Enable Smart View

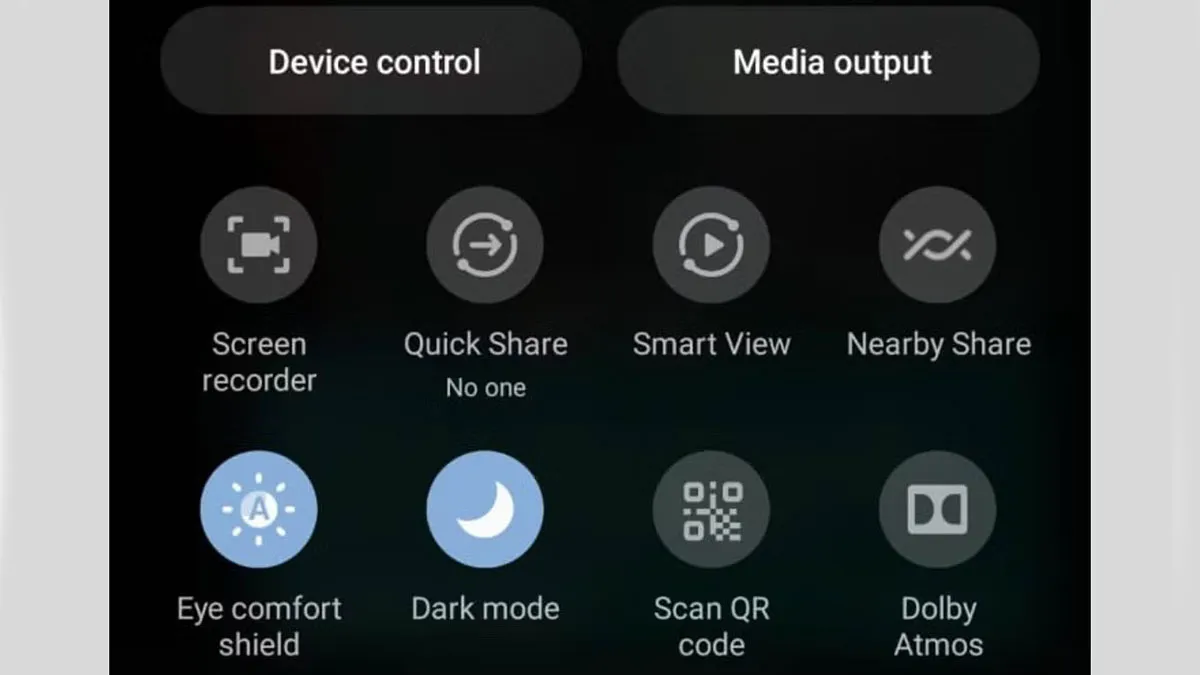click(x=711, y=245)
